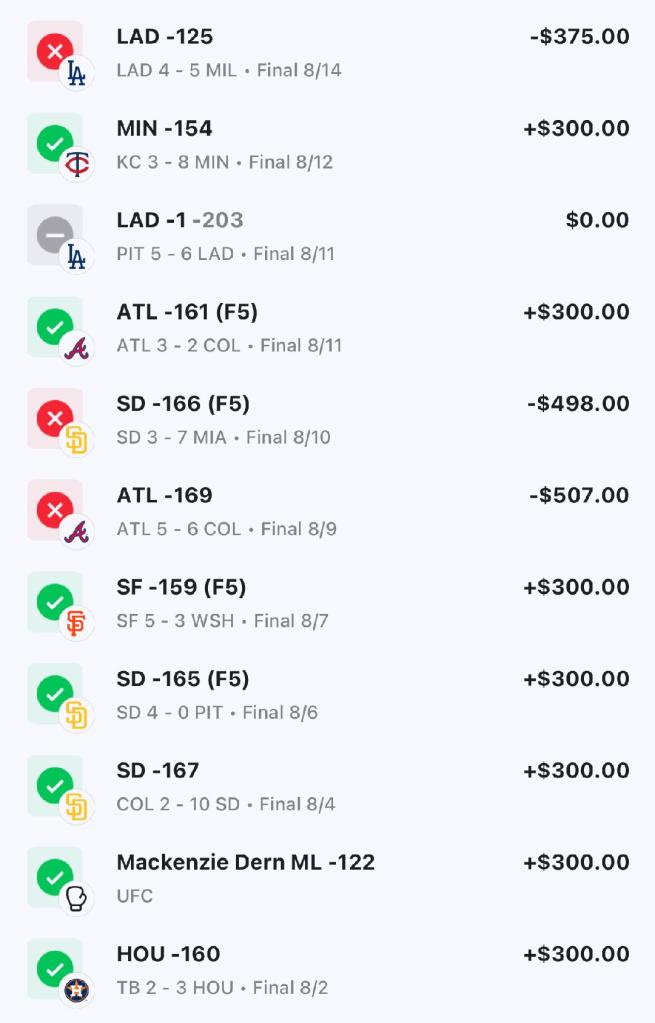Open the ATL -161 (F5) bet
Viewport: 655px width, 1023px height.
click(x=327, y=328)
